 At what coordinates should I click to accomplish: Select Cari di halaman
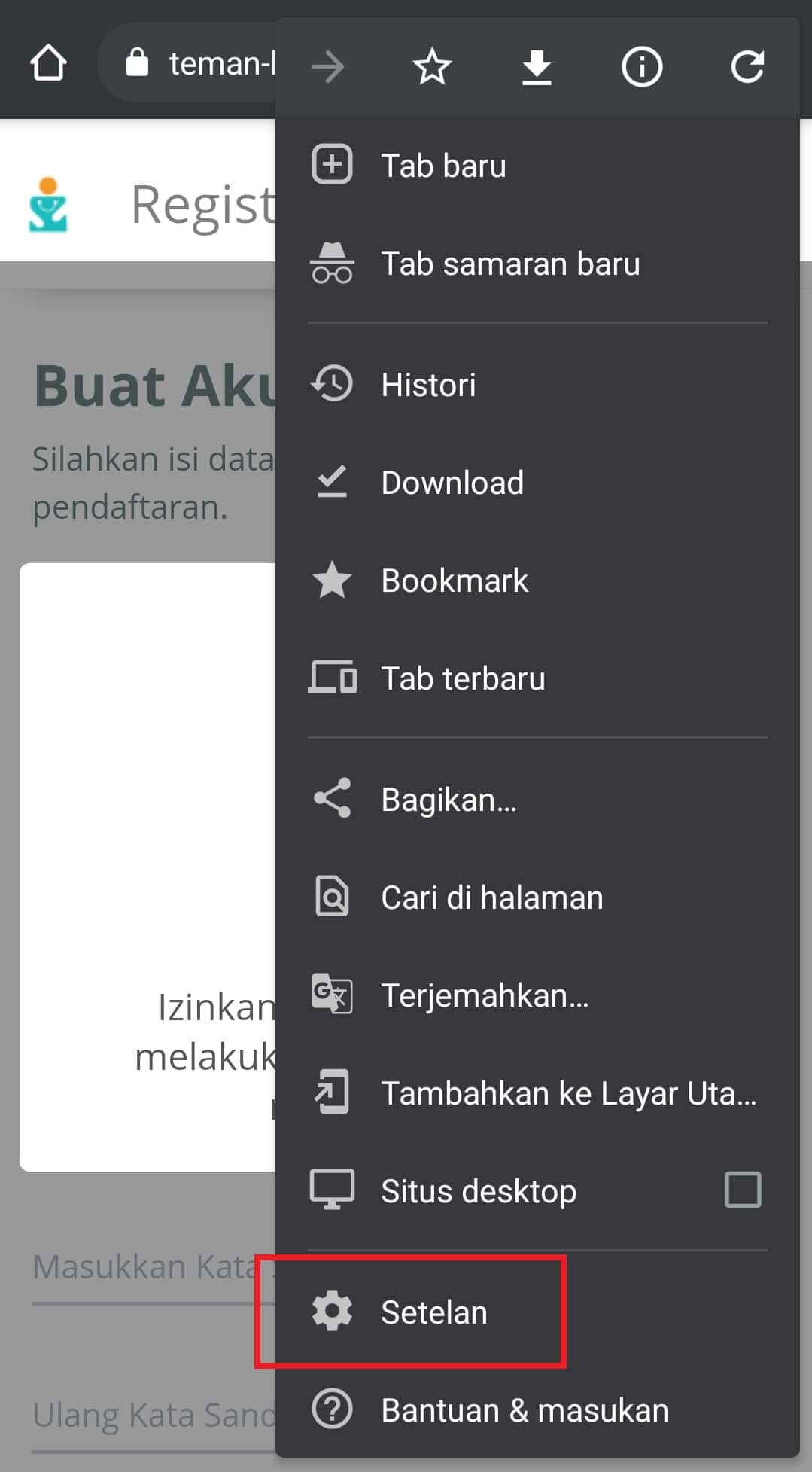[x=491, y=898]
